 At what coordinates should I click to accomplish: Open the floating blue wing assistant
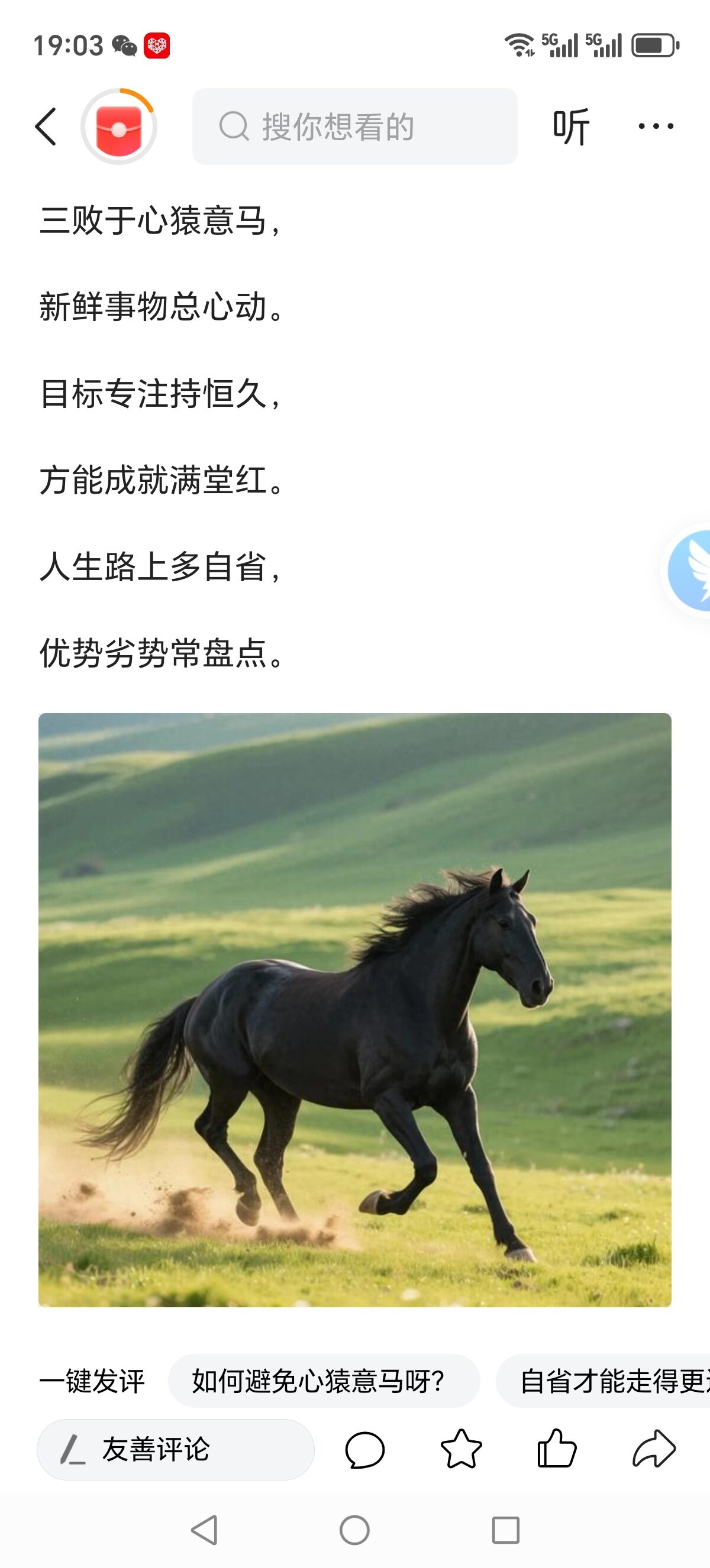[x=691, y=570]
